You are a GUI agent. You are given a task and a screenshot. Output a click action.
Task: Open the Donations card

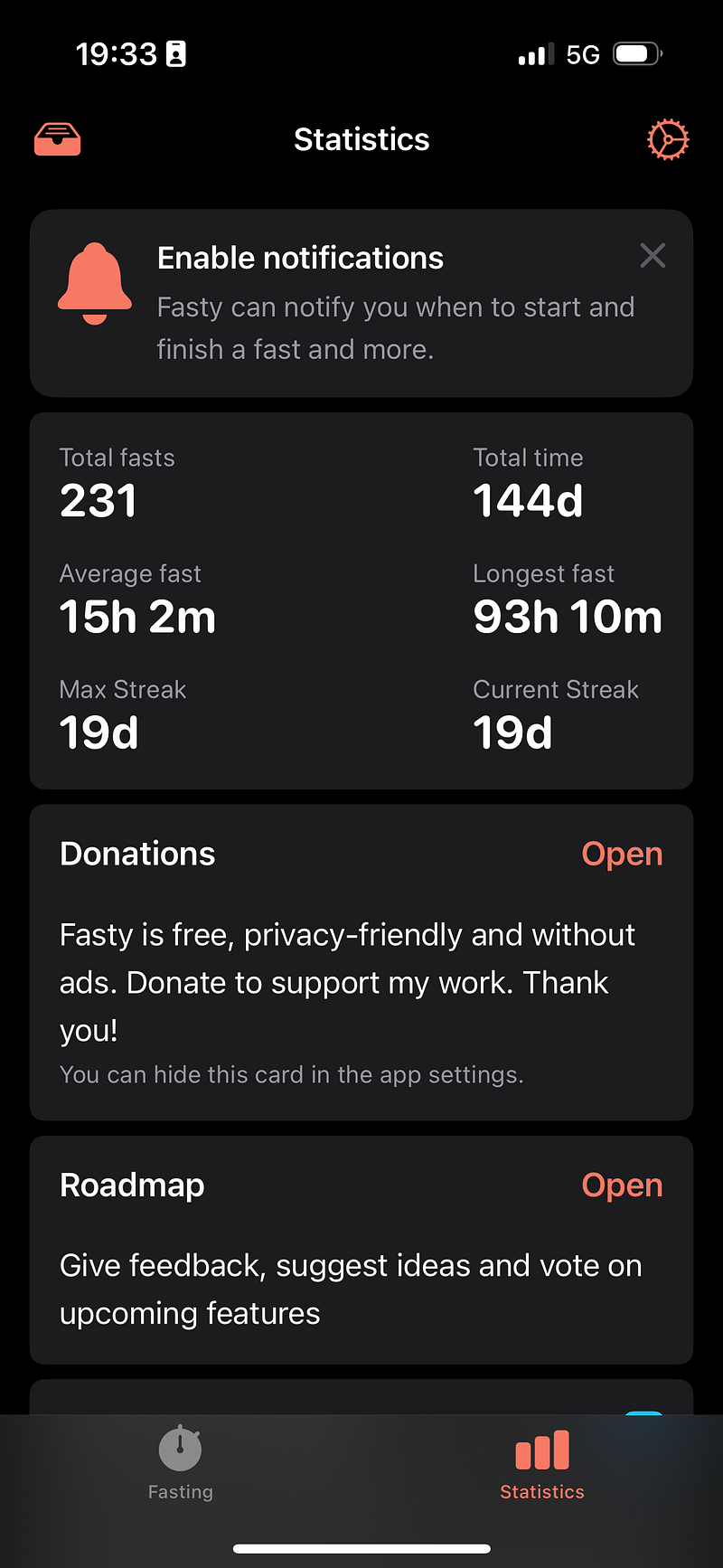[622, 854]
